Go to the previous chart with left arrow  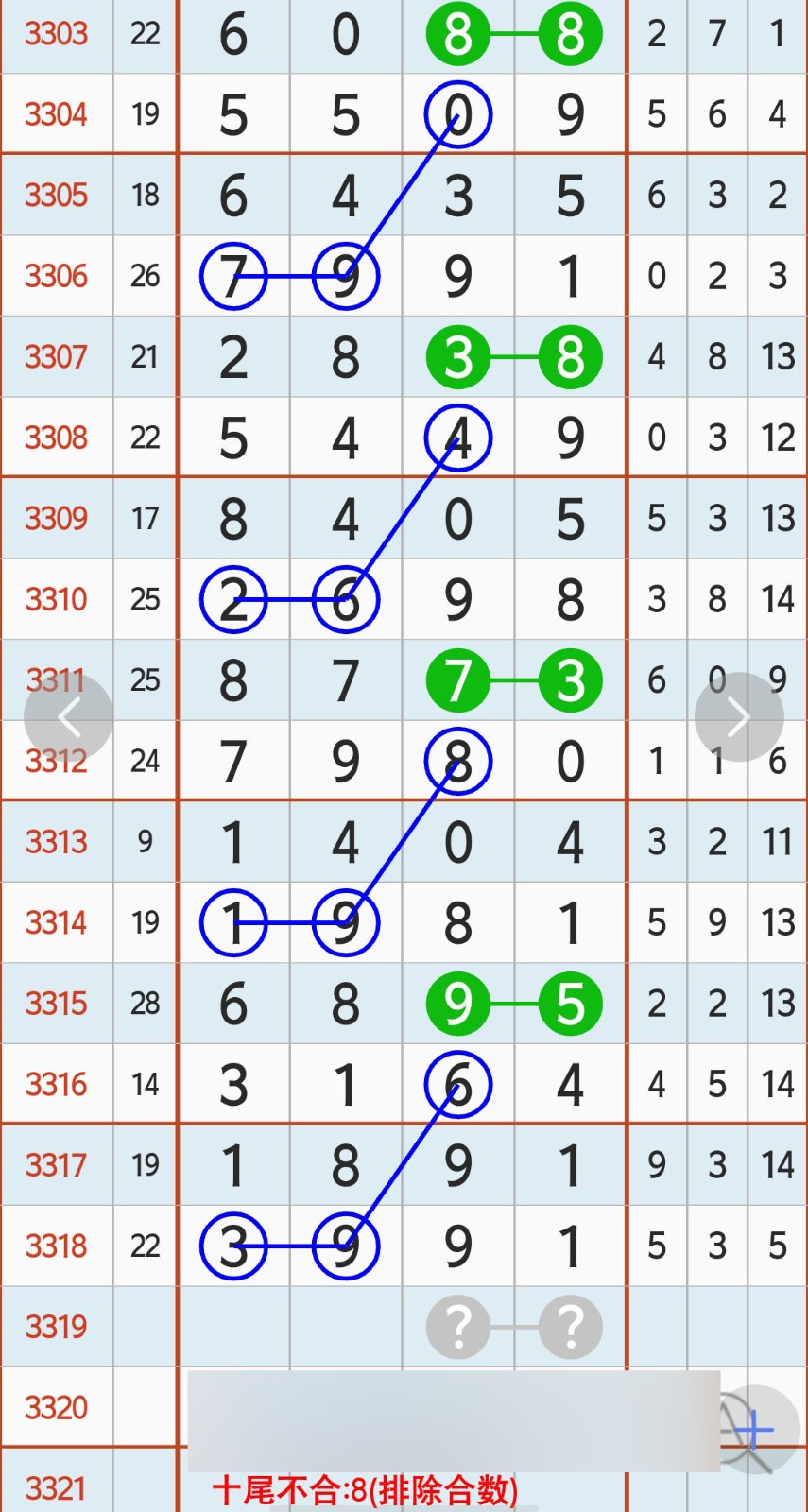(68, 717)
